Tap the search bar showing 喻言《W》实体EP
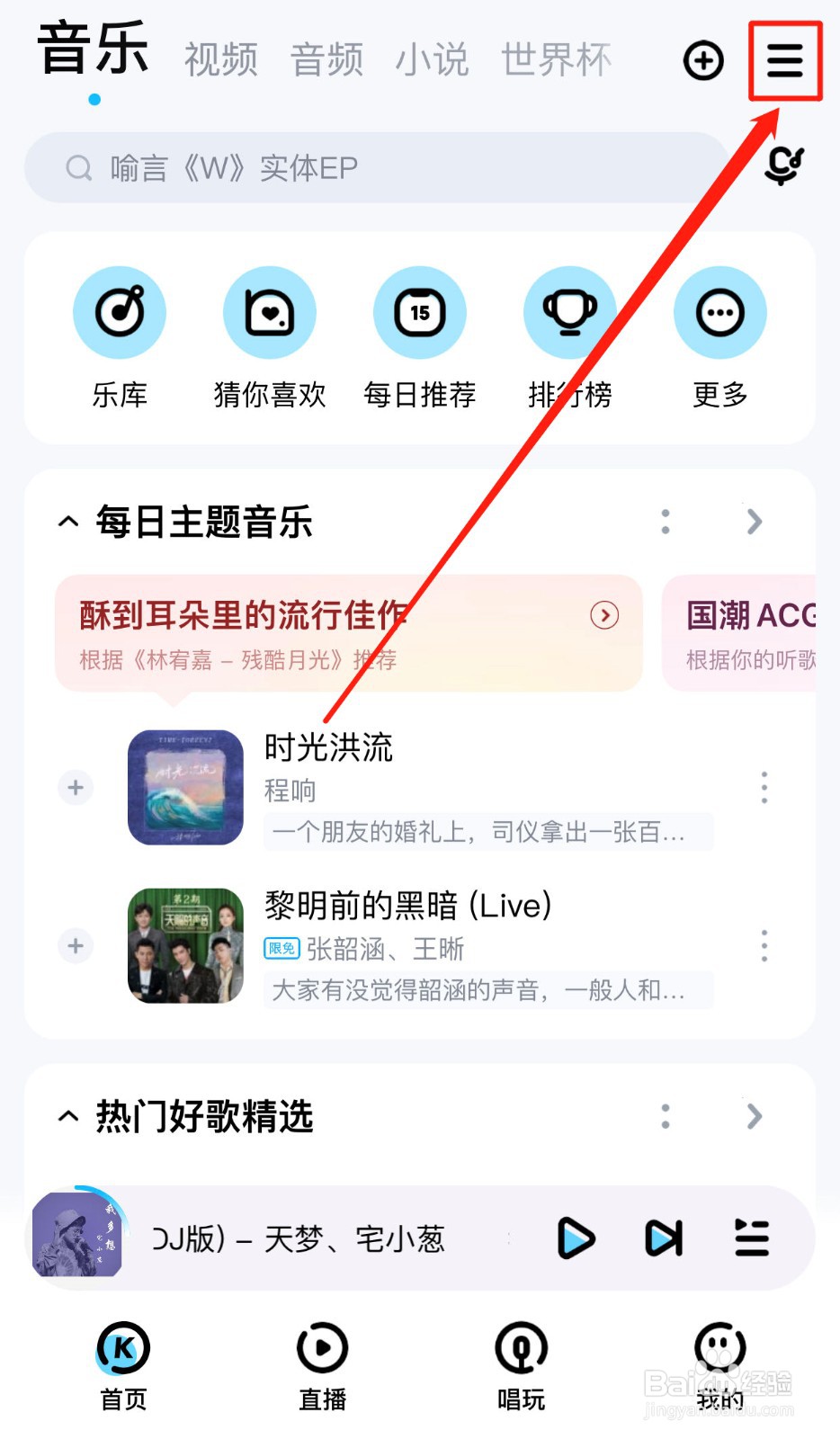 click(x=360, y=167)
